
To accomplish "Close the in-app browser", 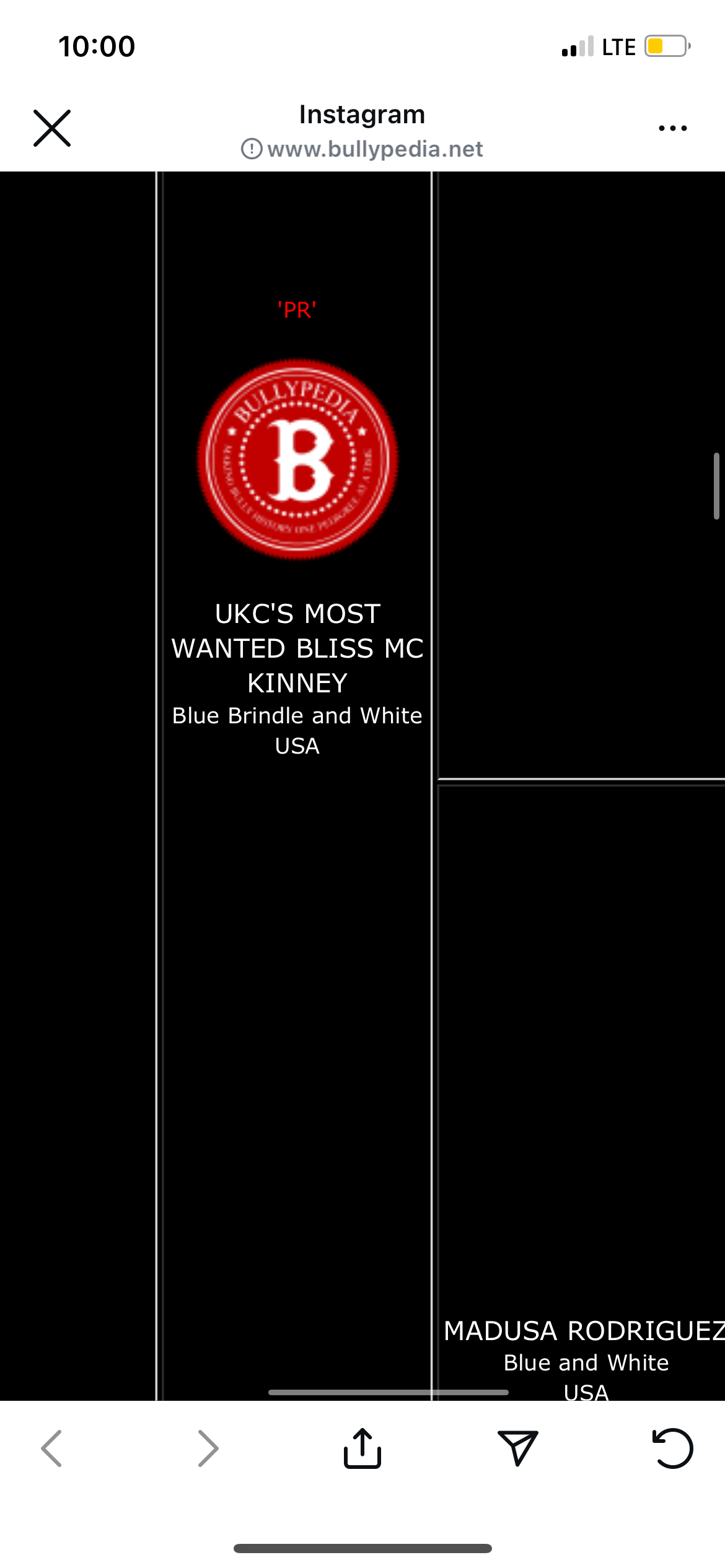I will tap(52, 128).
